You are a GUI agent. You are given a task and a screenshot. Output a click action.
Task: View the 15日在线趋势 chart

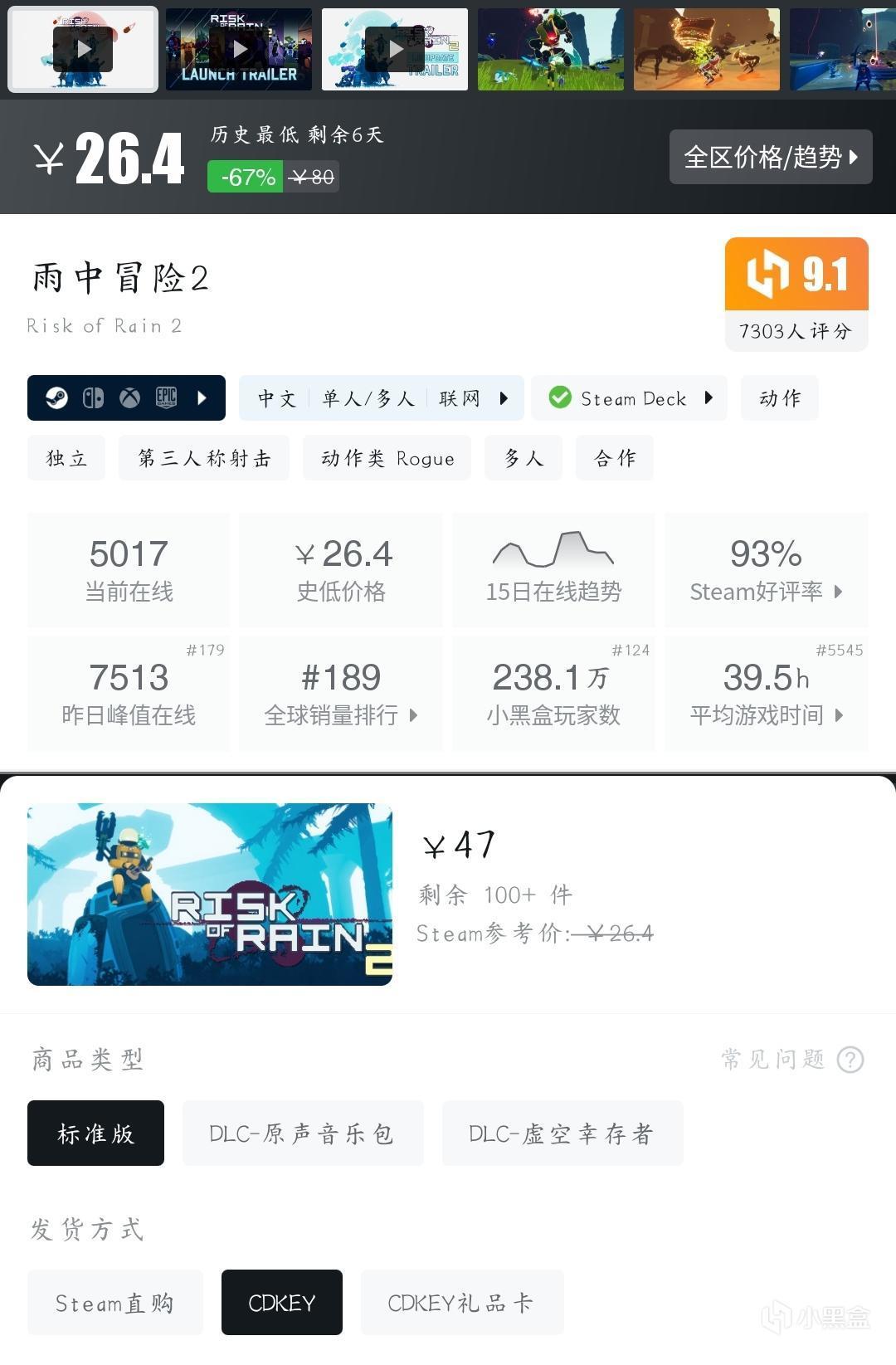553,570
